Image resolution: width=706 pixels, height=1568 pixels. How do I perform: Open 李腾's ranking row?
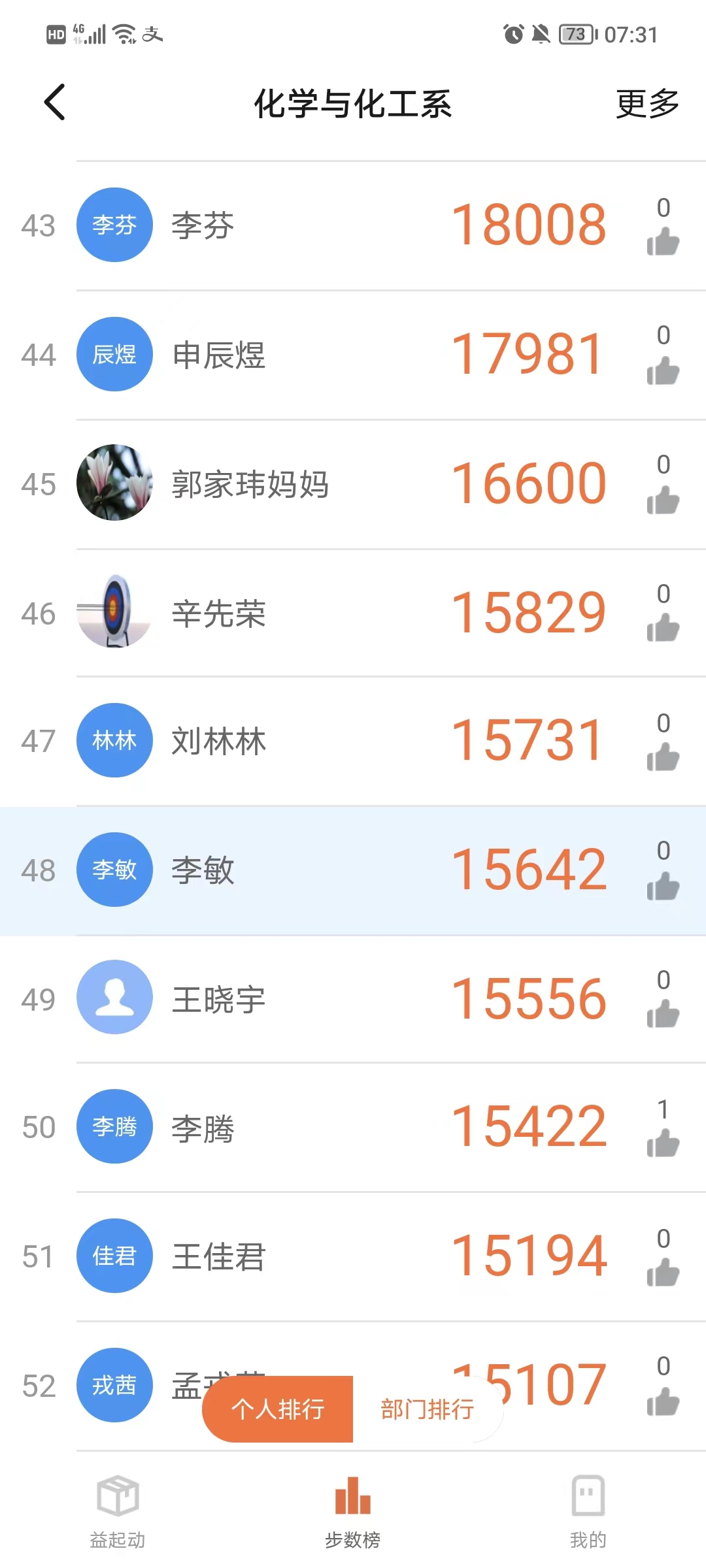[353, 1127]
